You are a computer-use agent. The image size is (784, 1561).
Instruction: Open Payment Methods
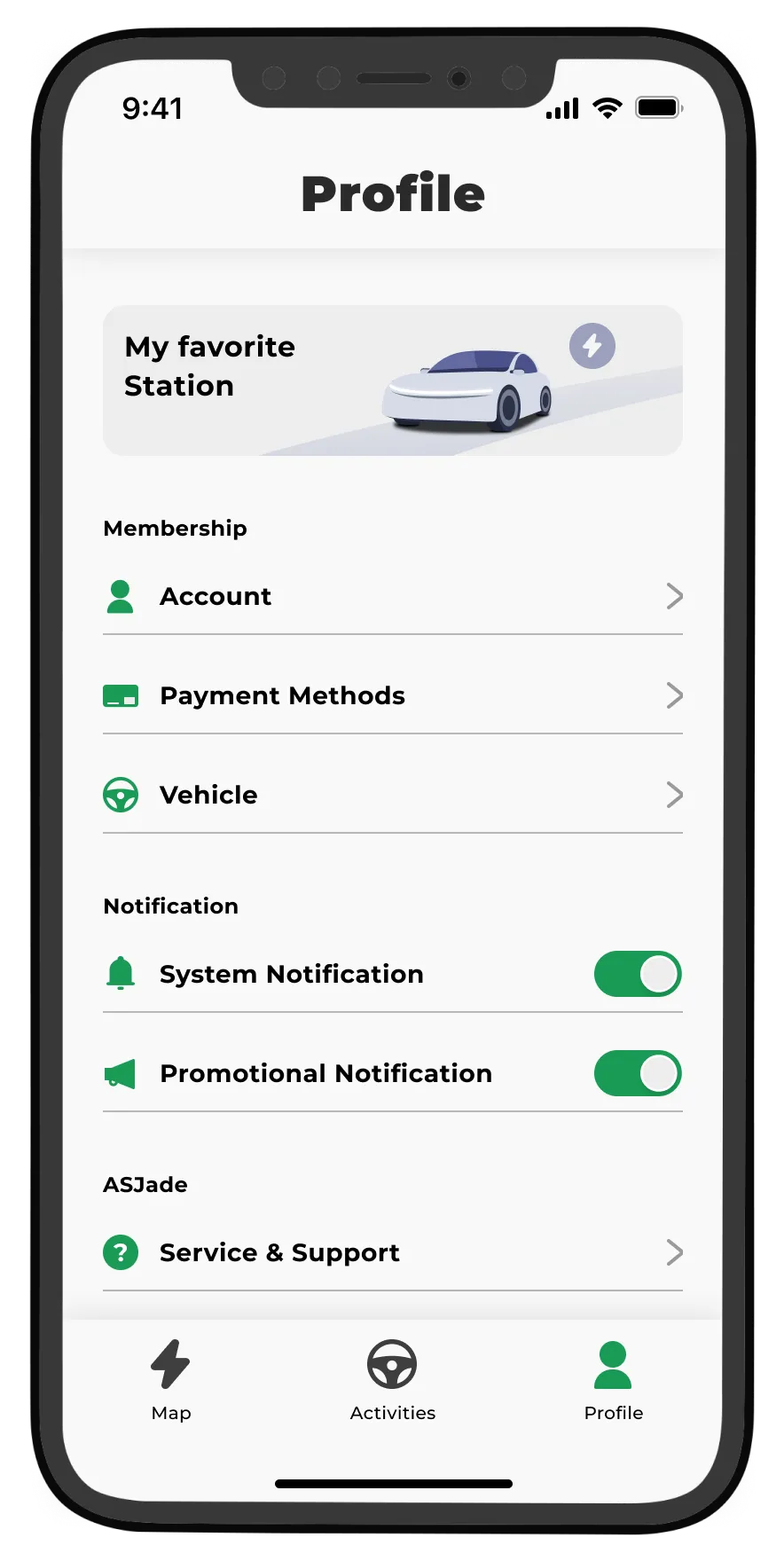[392, 695]
